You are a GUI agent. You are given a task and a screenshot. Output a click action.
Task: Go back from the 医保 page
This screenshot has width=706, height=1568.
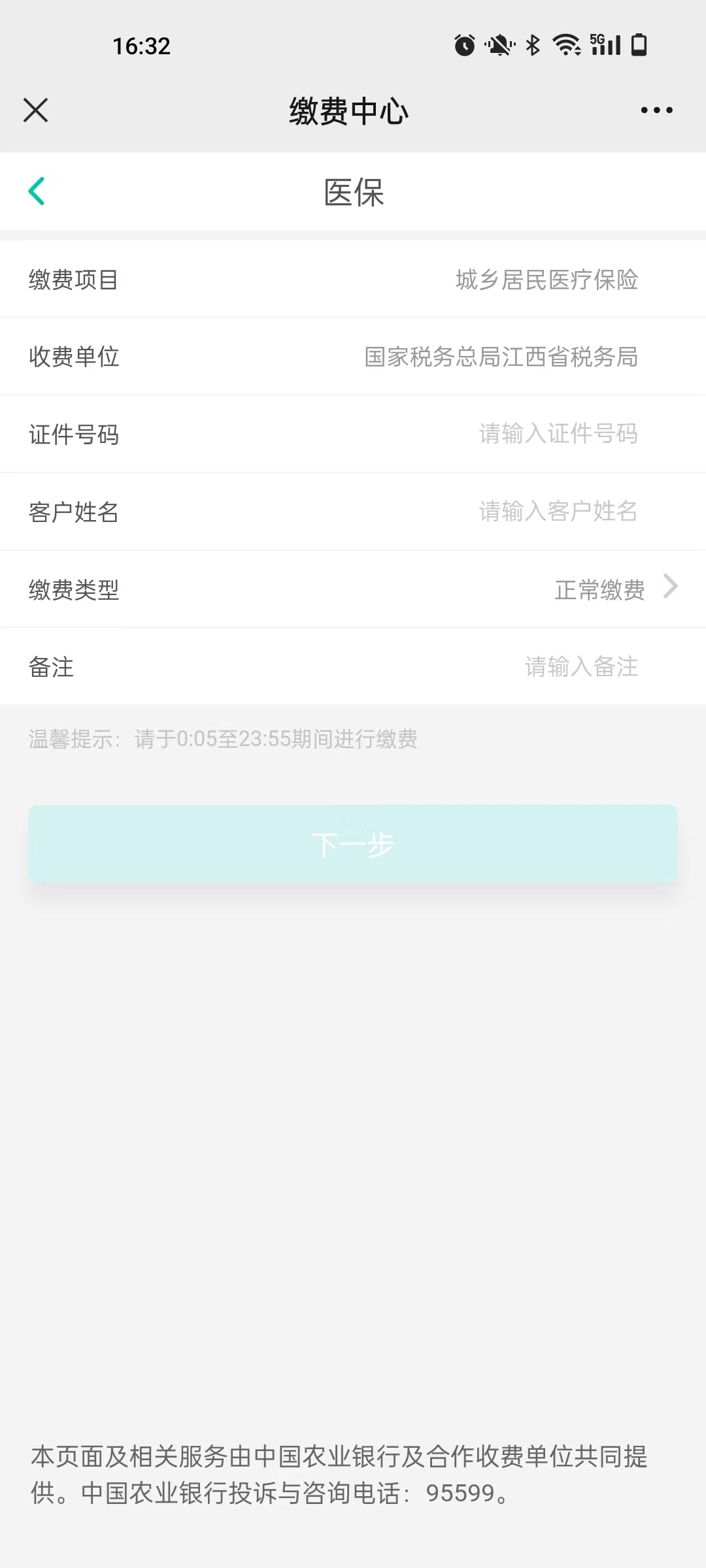click(37, 191)
